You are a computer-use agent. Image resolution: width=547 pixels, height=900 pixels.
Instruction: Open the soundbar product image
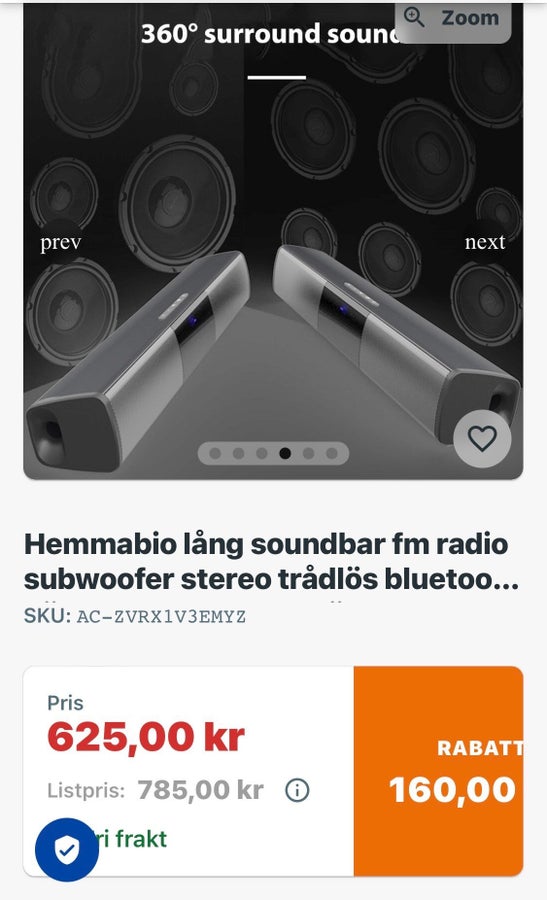[x=273, y=241]
